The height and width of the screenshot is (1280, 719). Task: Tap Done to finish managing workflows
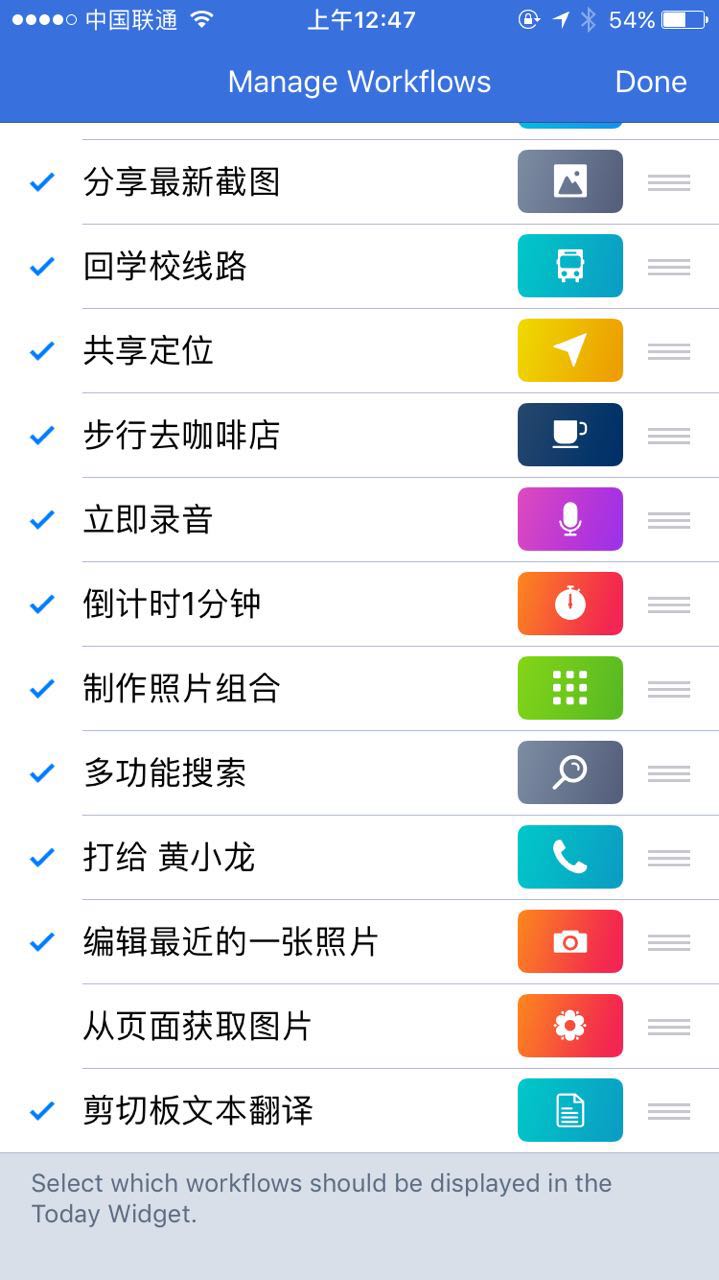(650, 82)
